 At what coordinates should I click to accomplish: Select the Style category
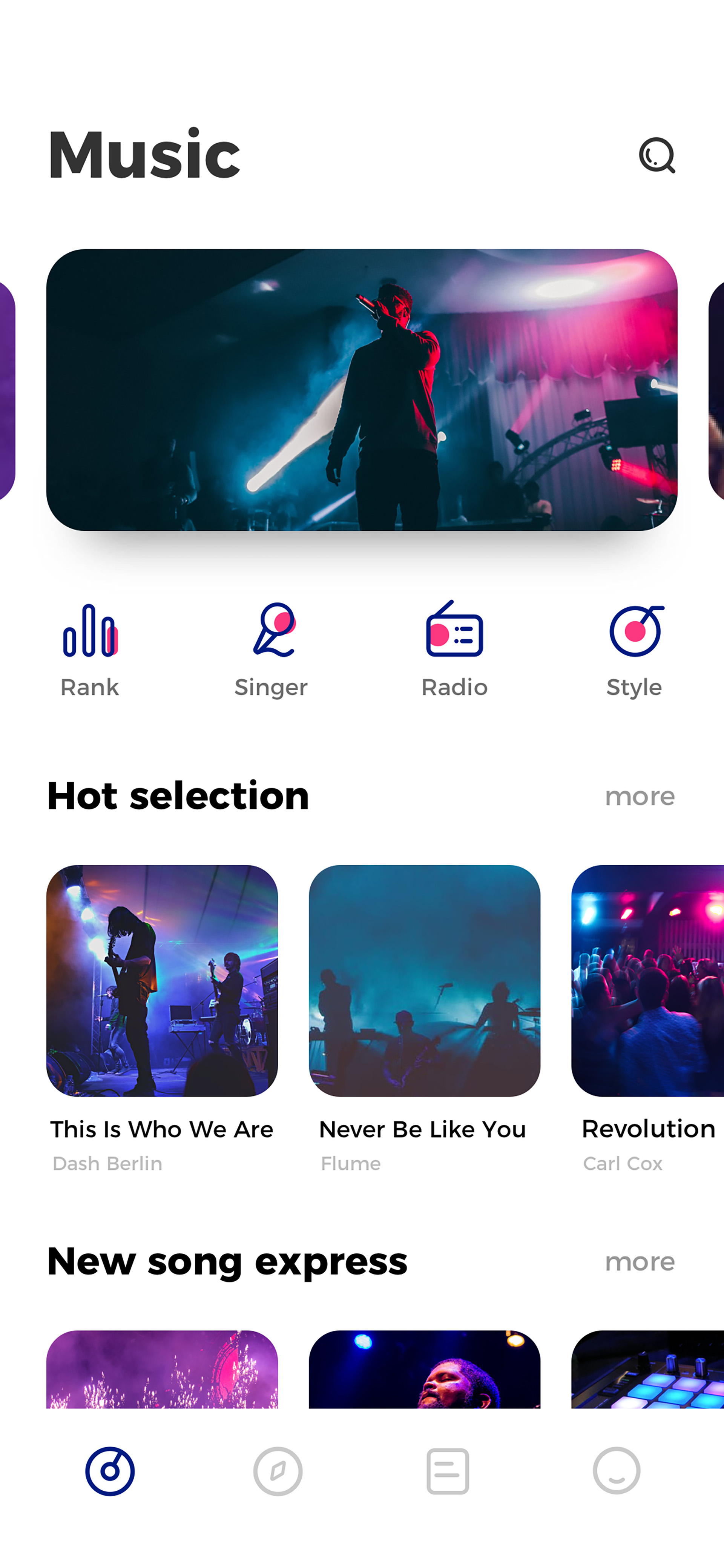(635, 650)
